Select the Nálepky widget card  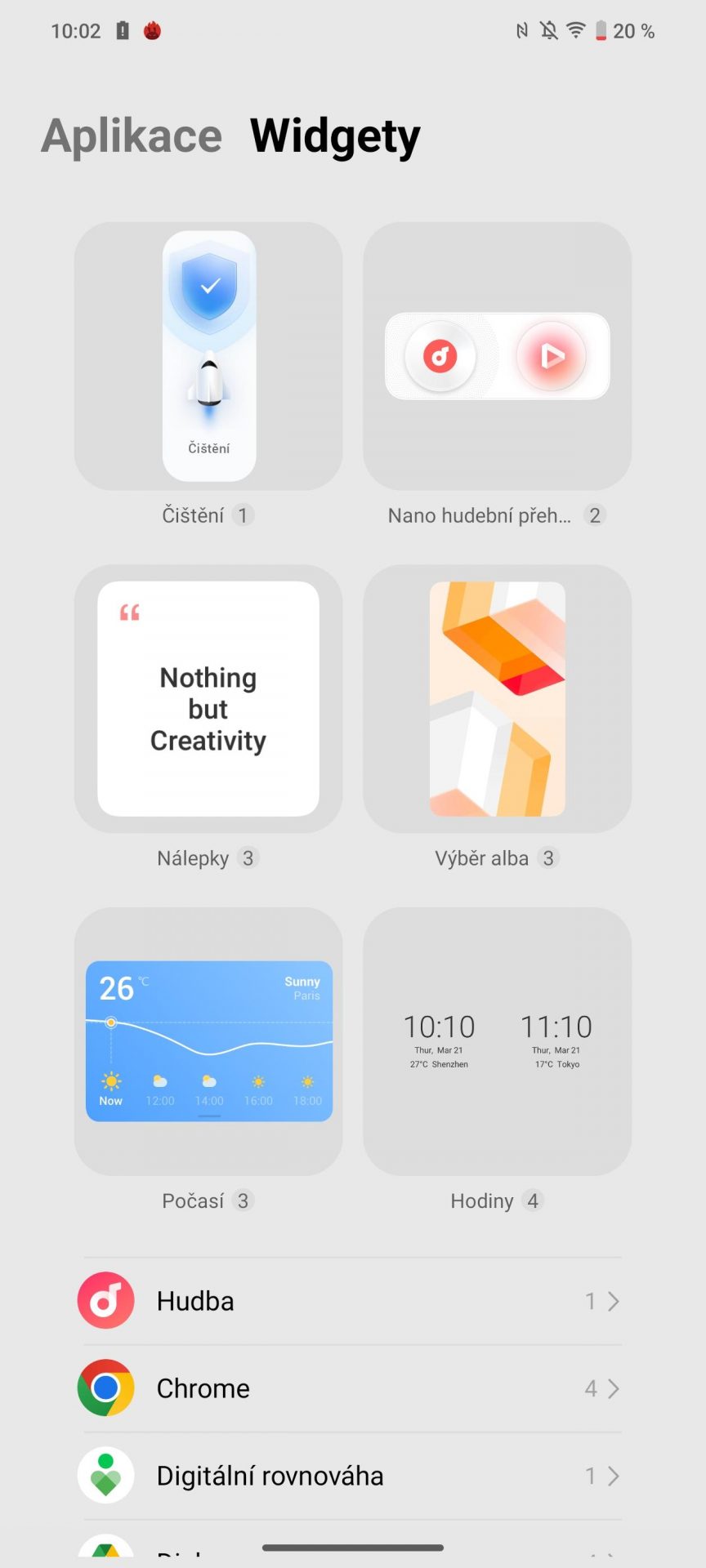208,699
